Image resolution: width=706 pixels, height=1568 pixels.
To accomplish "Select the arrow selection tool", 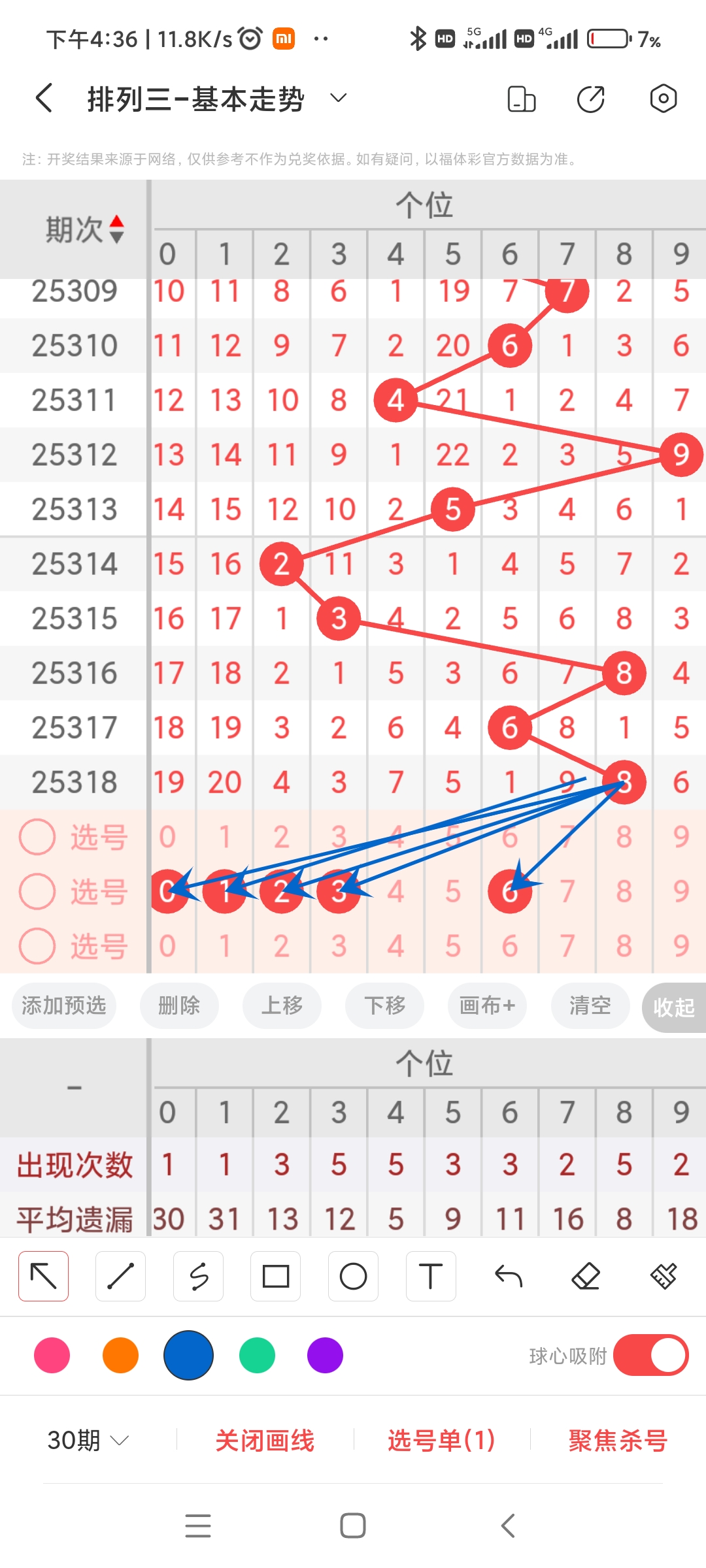I will pyautogui.click(x=43, y=1275).
